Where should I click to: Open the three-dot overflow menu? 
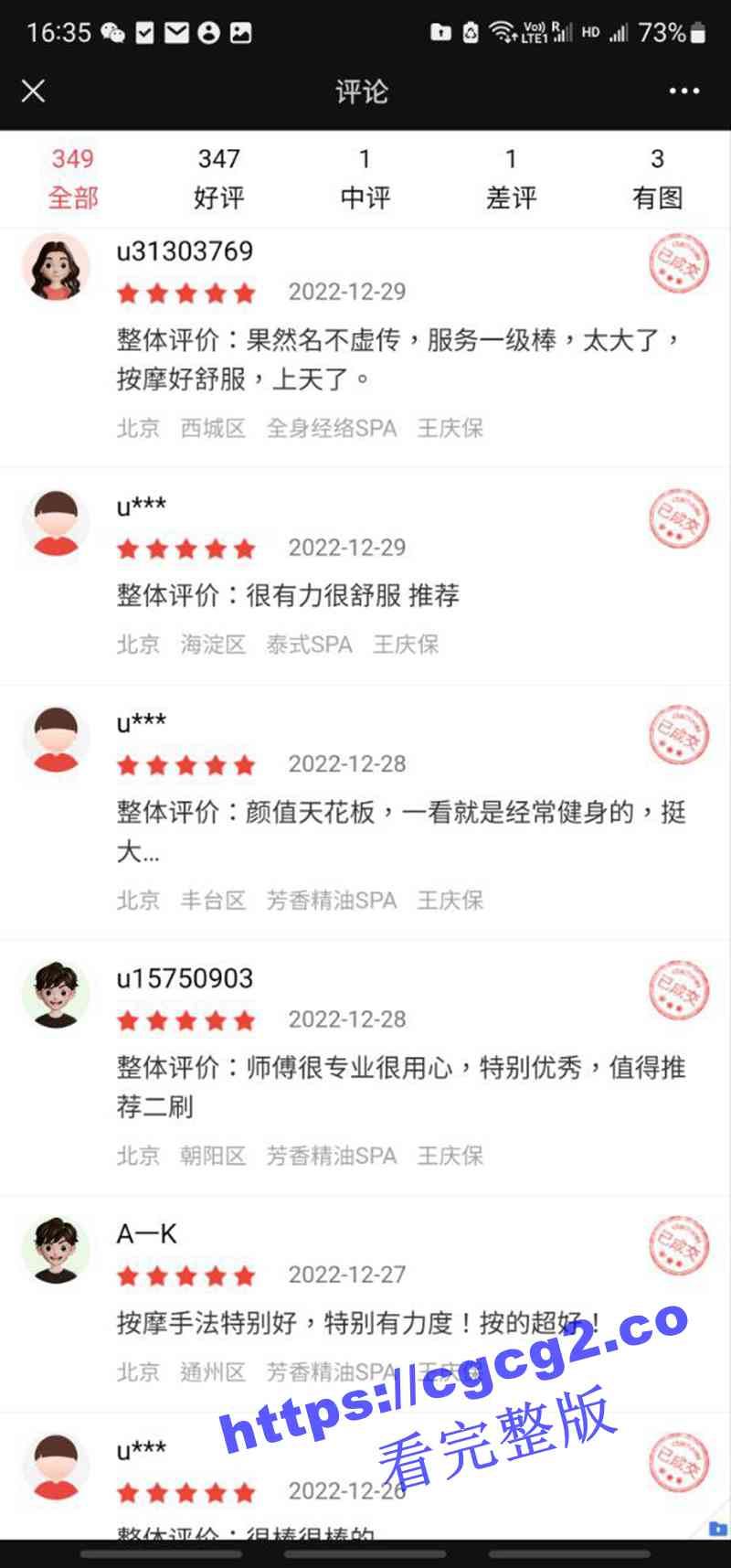click(x=683, y=91)
